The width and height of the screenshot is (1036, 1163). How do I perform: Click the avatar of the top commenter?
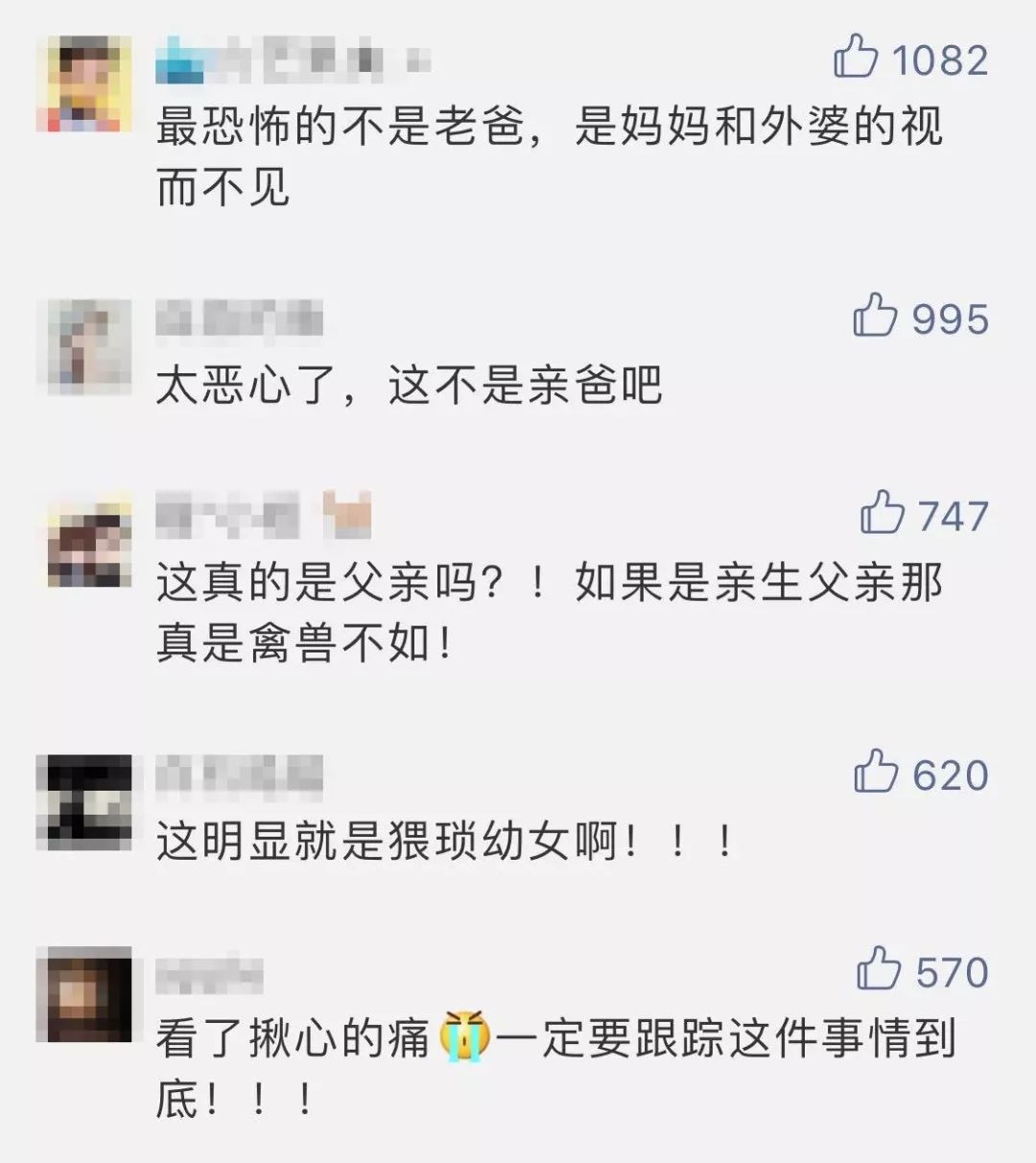tap(84, 82)
